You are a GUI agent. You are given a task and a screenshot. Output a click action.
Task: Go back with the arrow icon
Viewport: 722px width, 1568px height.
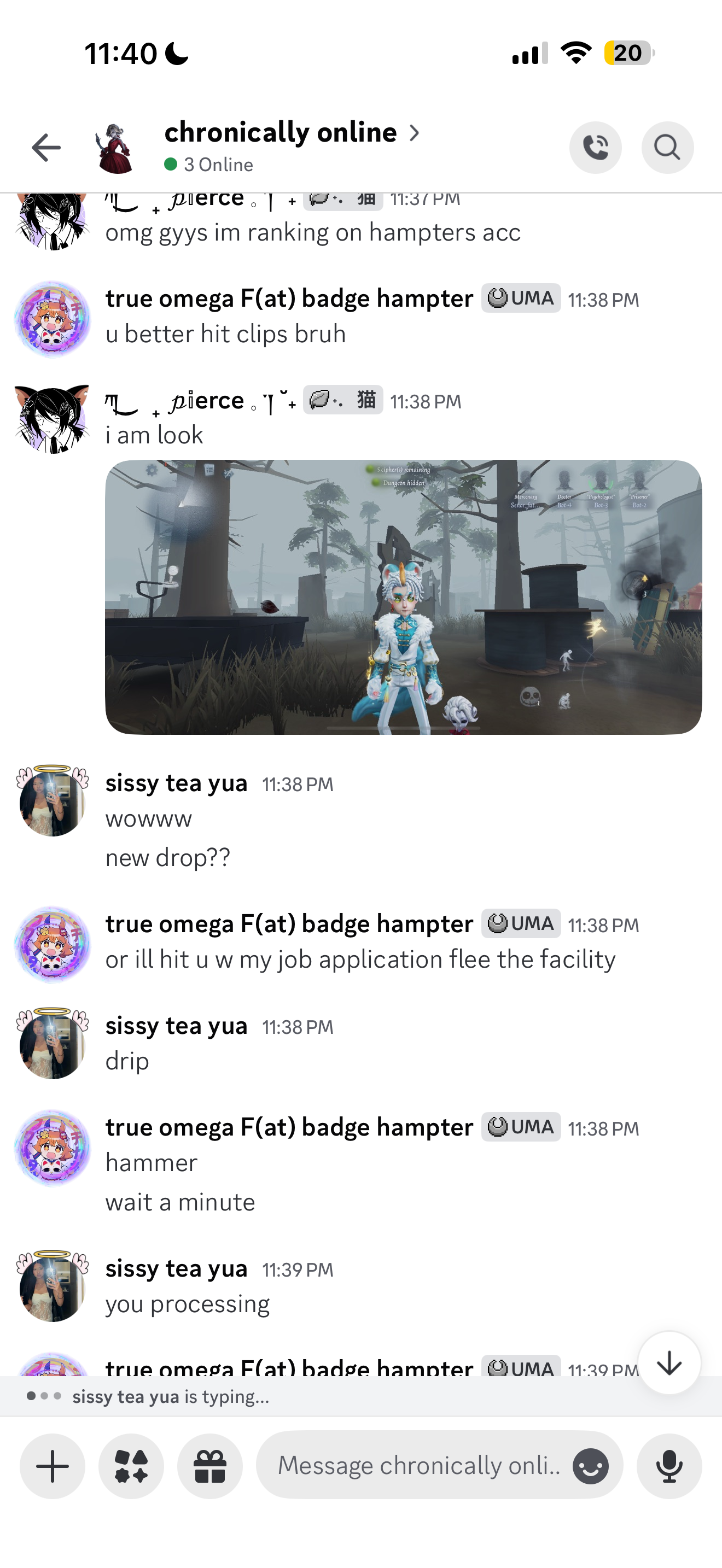coord(46,148)
